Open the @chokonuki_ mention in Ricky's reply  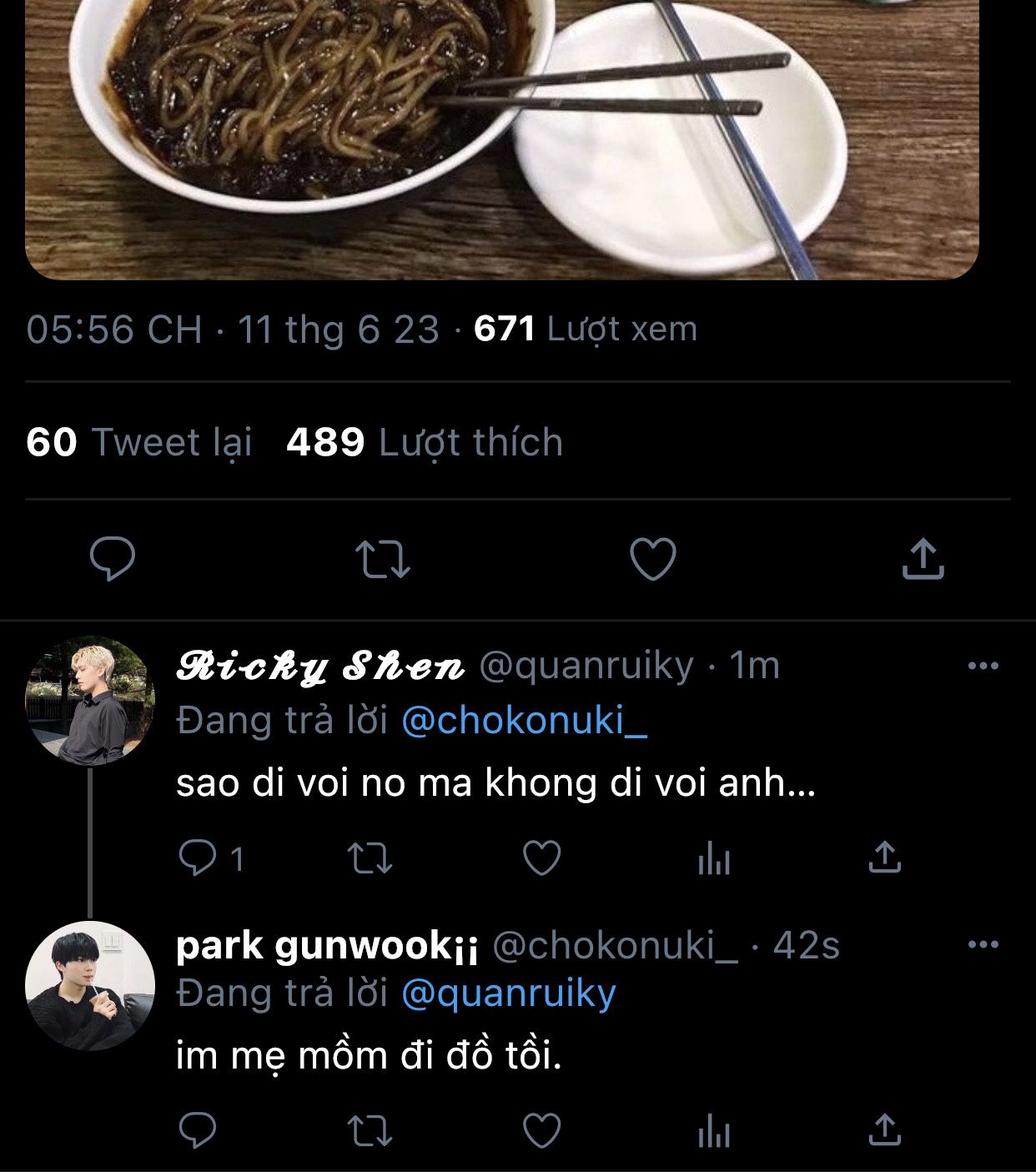coord(524,721)
